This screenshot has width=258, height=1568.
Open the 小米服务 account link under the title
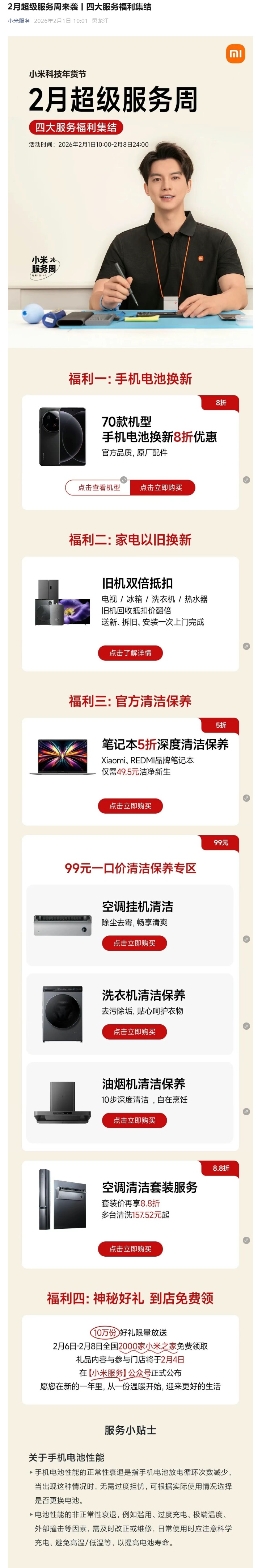tap(19, 21)
